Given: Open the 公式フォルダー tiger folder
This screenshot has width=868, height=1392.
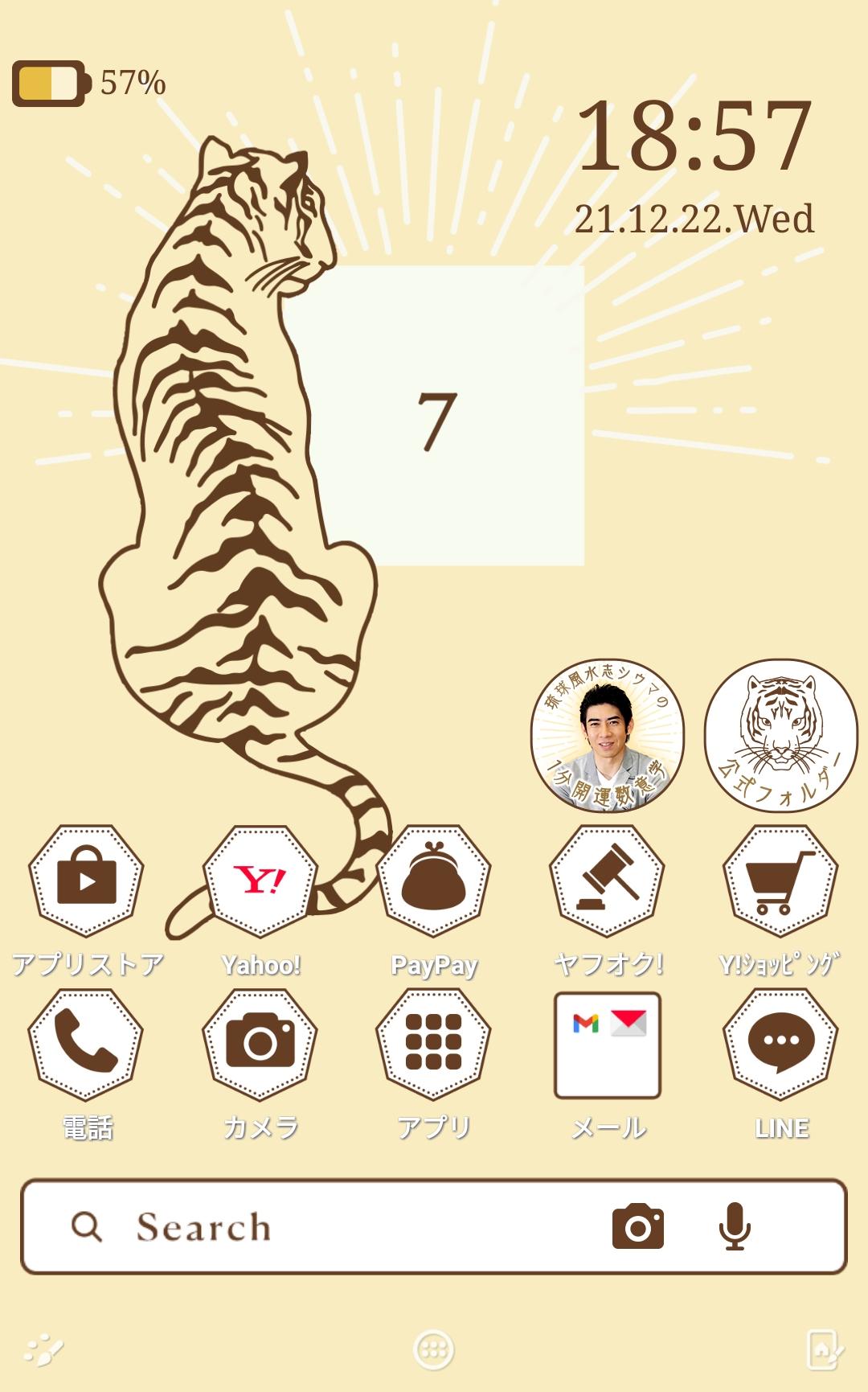Looking at the screenshot, I should (x=780, y=735).
